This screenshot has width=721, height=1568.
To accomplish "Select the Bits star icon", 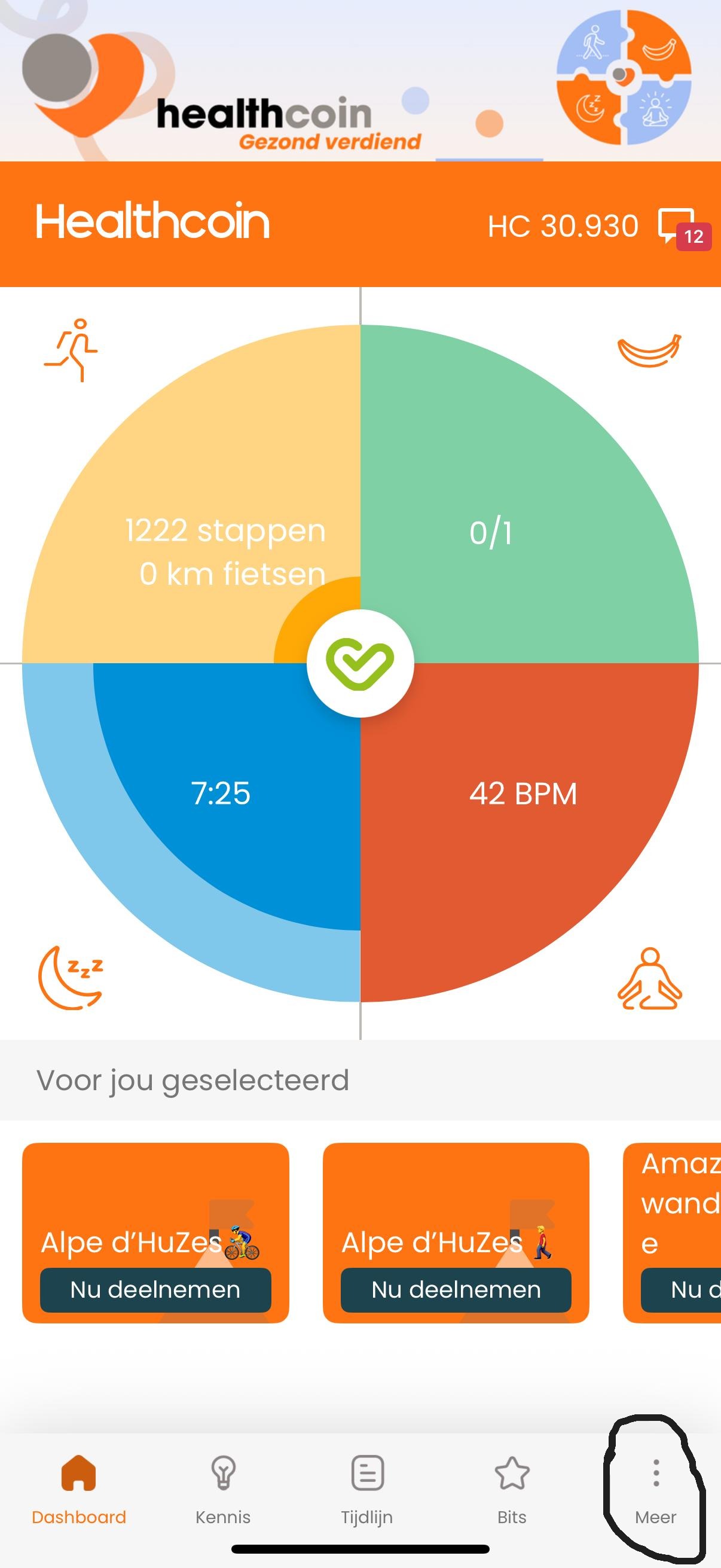I will (x=511, y=1470).
